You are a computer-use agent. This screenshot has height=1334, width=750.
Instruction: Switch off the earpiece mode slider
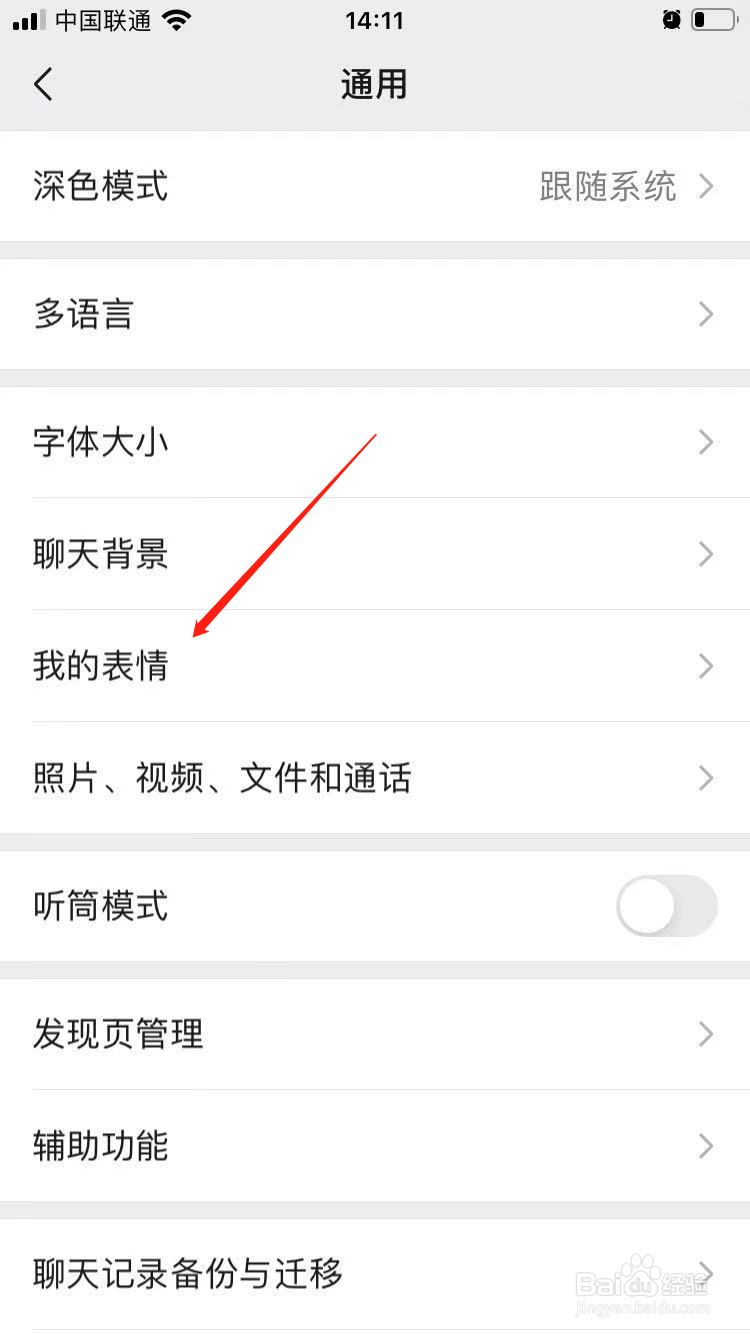click(x=666, y=906)
